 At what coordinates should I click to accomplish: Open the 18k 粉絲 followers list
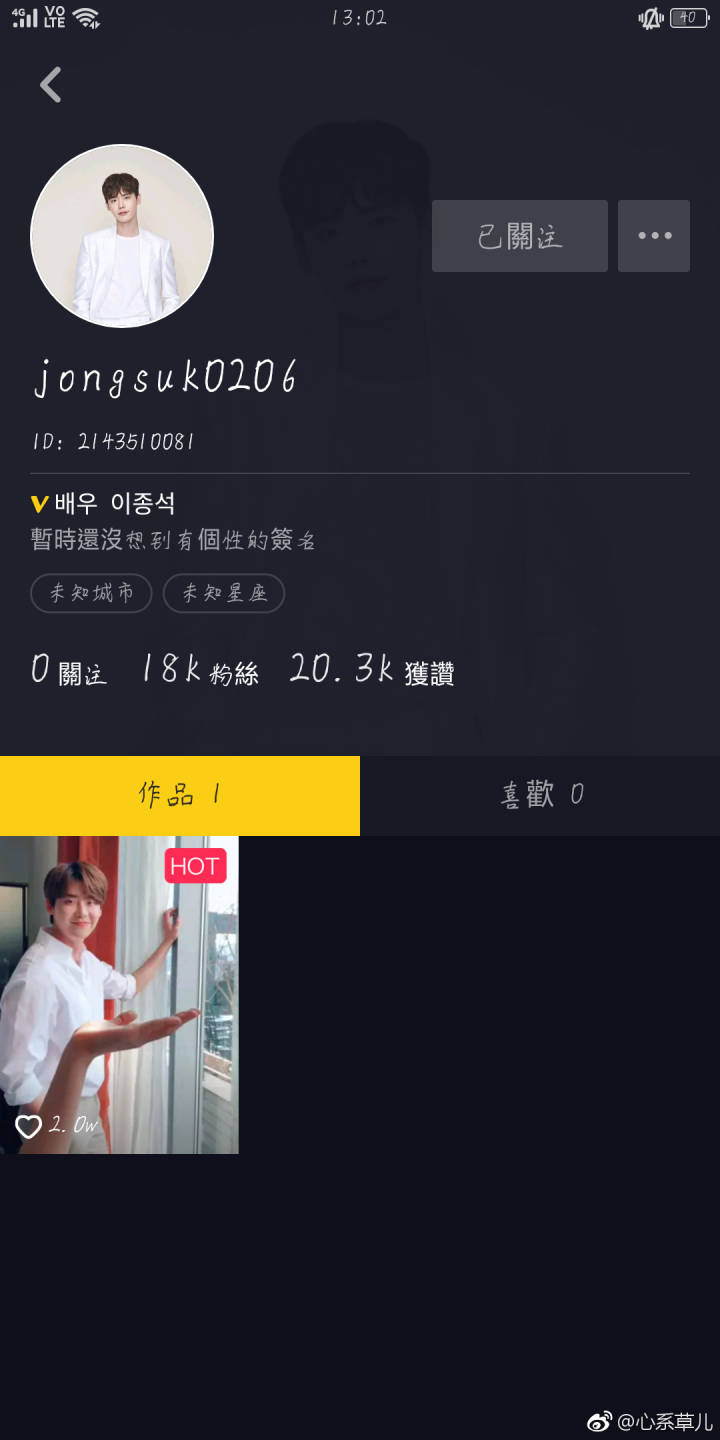tap(200, 670)
